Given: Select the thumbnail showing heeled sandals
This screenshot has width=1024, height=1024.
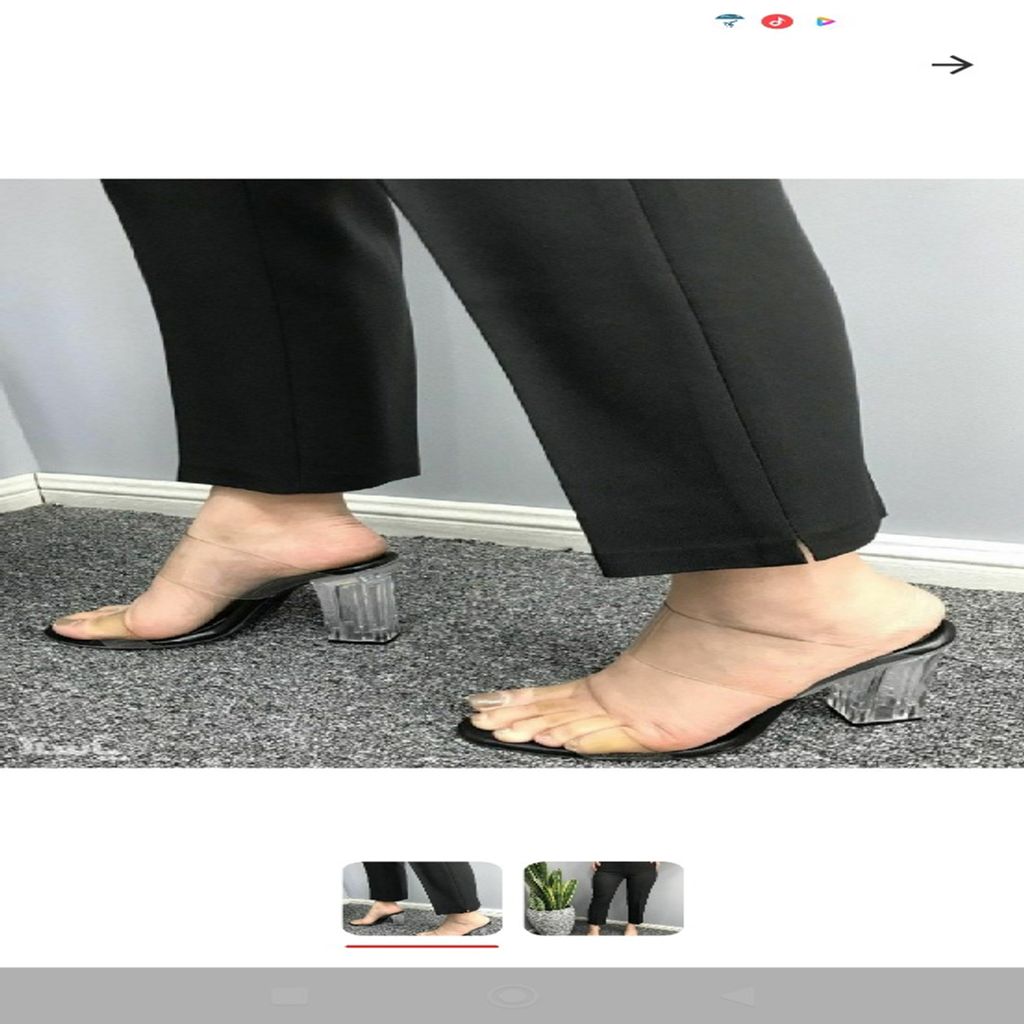Looking at the screenshot, I should point(422,898).
